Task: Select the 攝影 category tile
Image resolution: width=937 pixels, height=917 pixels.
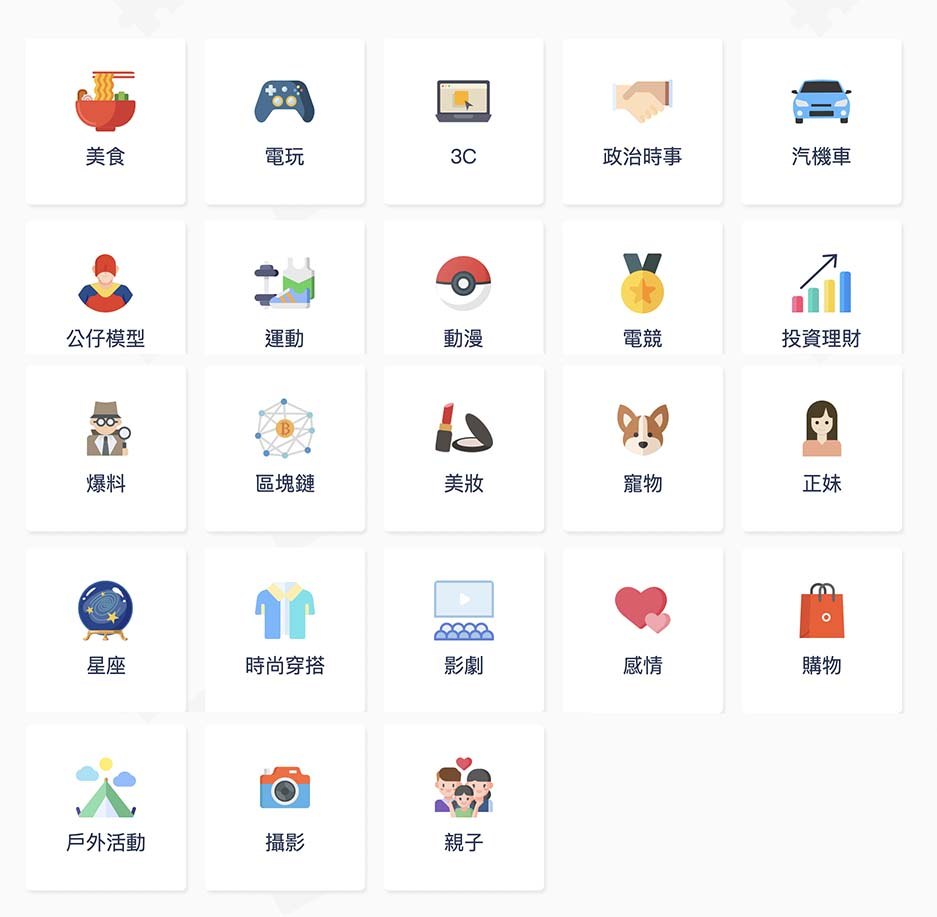Action: pos(284,807)
